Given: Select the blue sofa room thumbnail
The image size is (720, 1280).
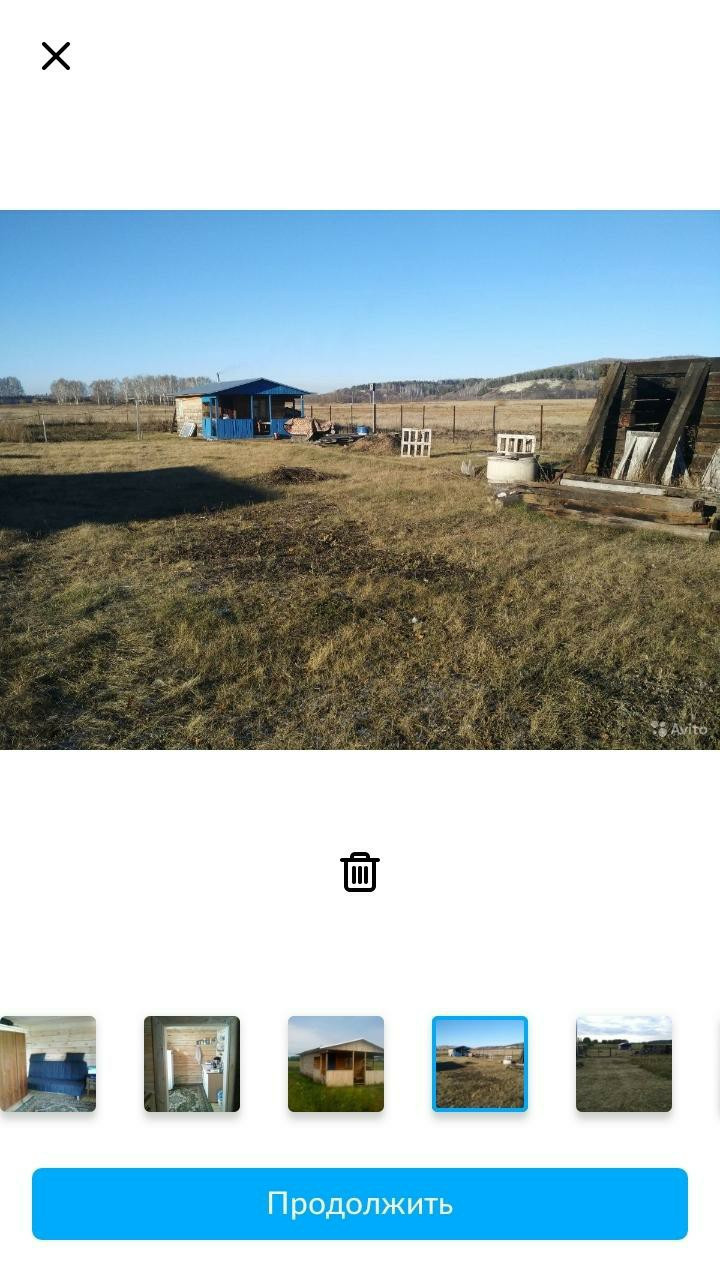Looking at the screenshot, I should click(48, 1064).
